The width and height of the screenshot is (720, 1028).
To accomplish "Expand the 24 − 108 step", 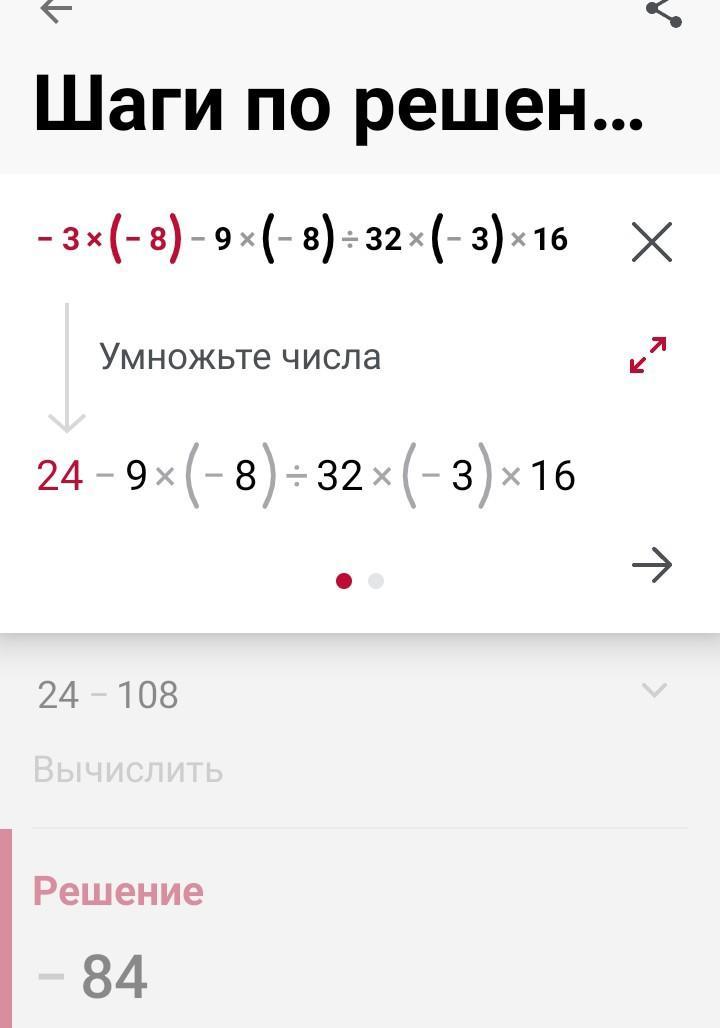I will 654,690.
